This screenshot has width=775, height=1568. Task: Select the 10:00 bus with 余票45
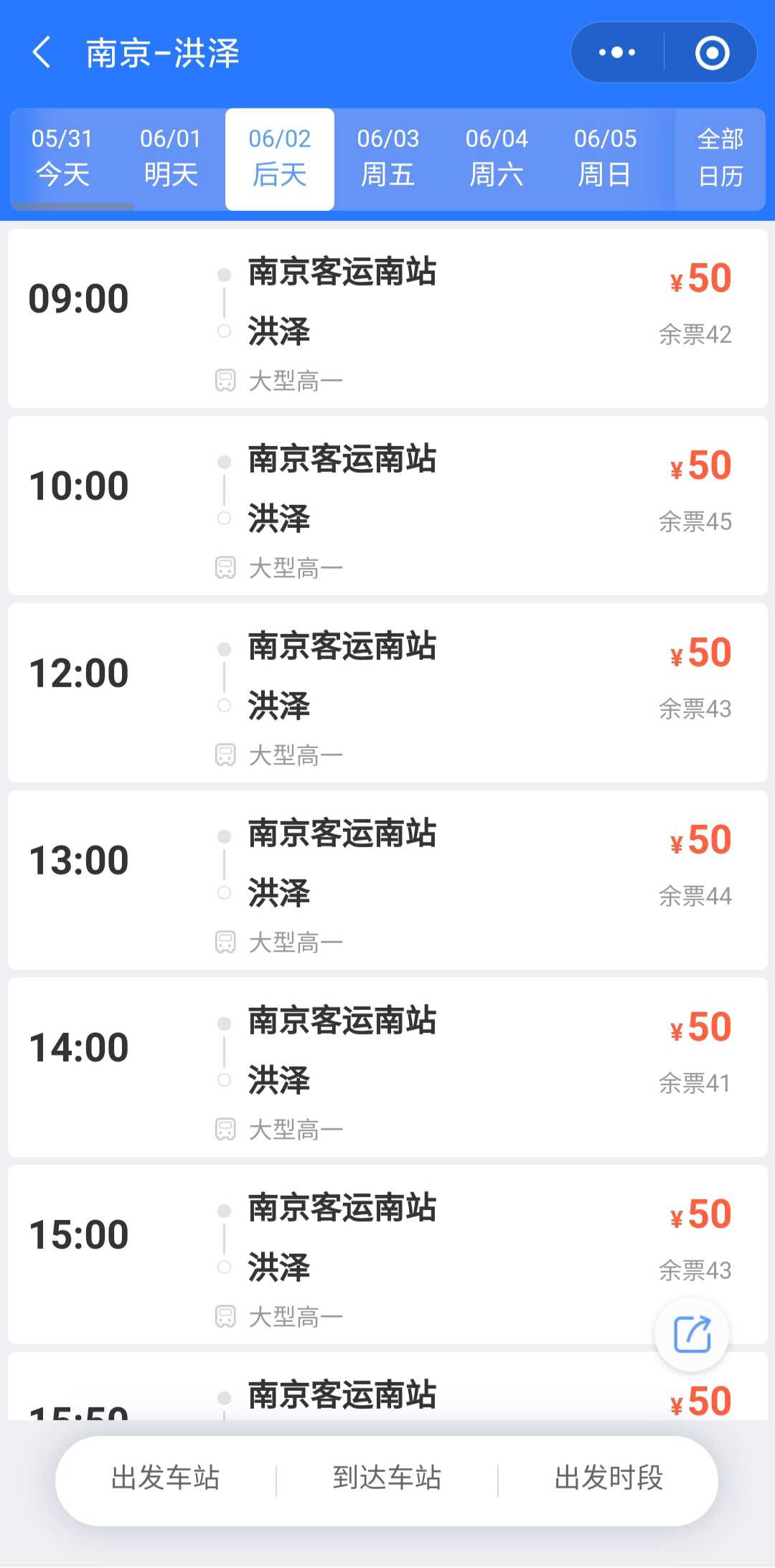click(x=387, y=506)
